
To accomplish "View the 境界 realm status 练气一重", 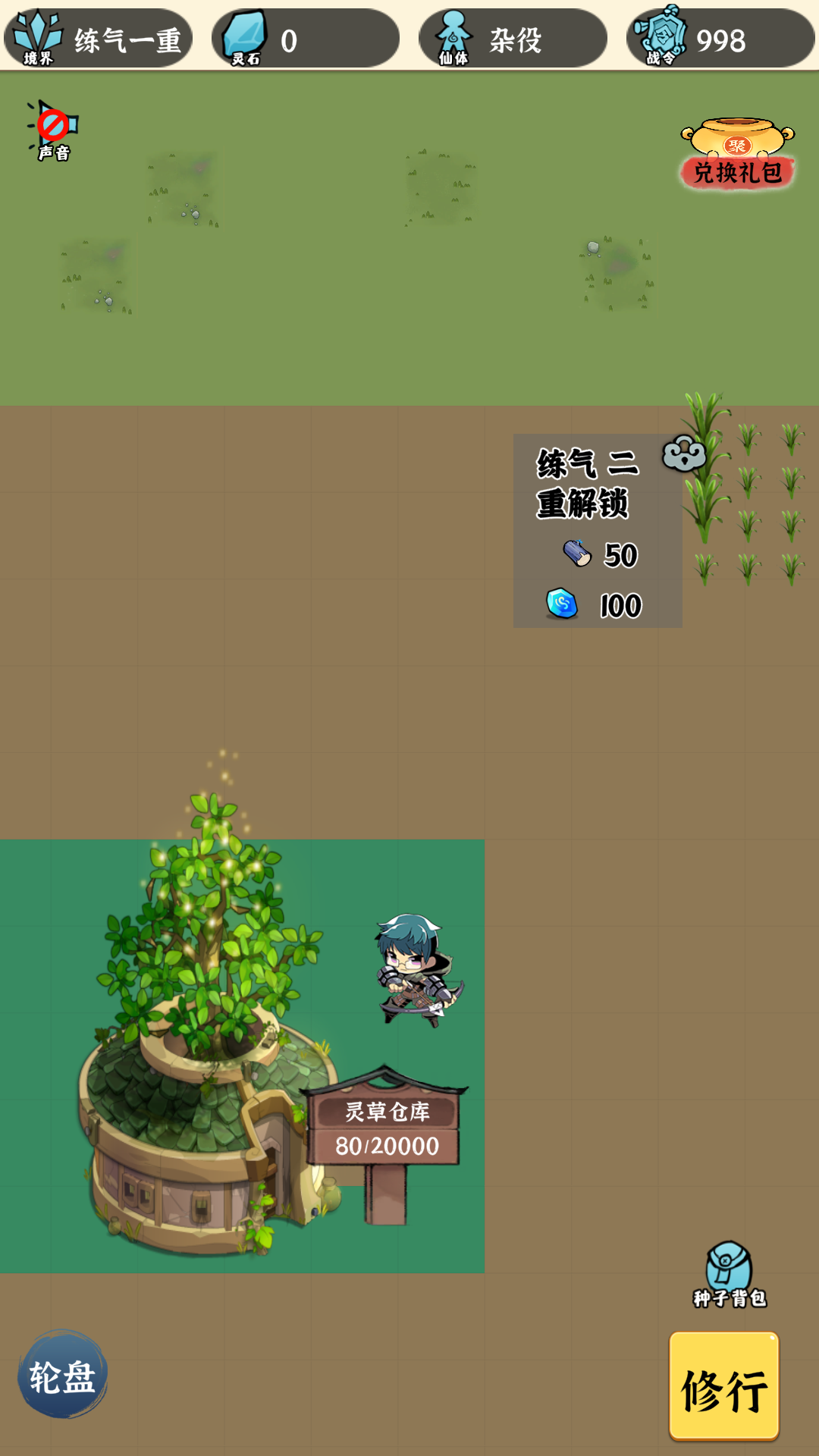I will click(x=98, y=38).
